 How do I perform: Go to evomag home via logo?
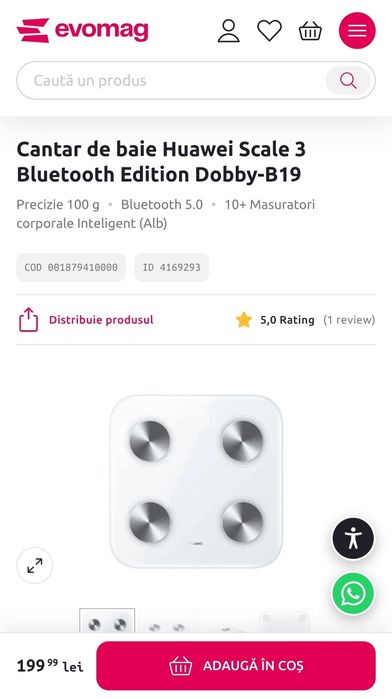83,30
